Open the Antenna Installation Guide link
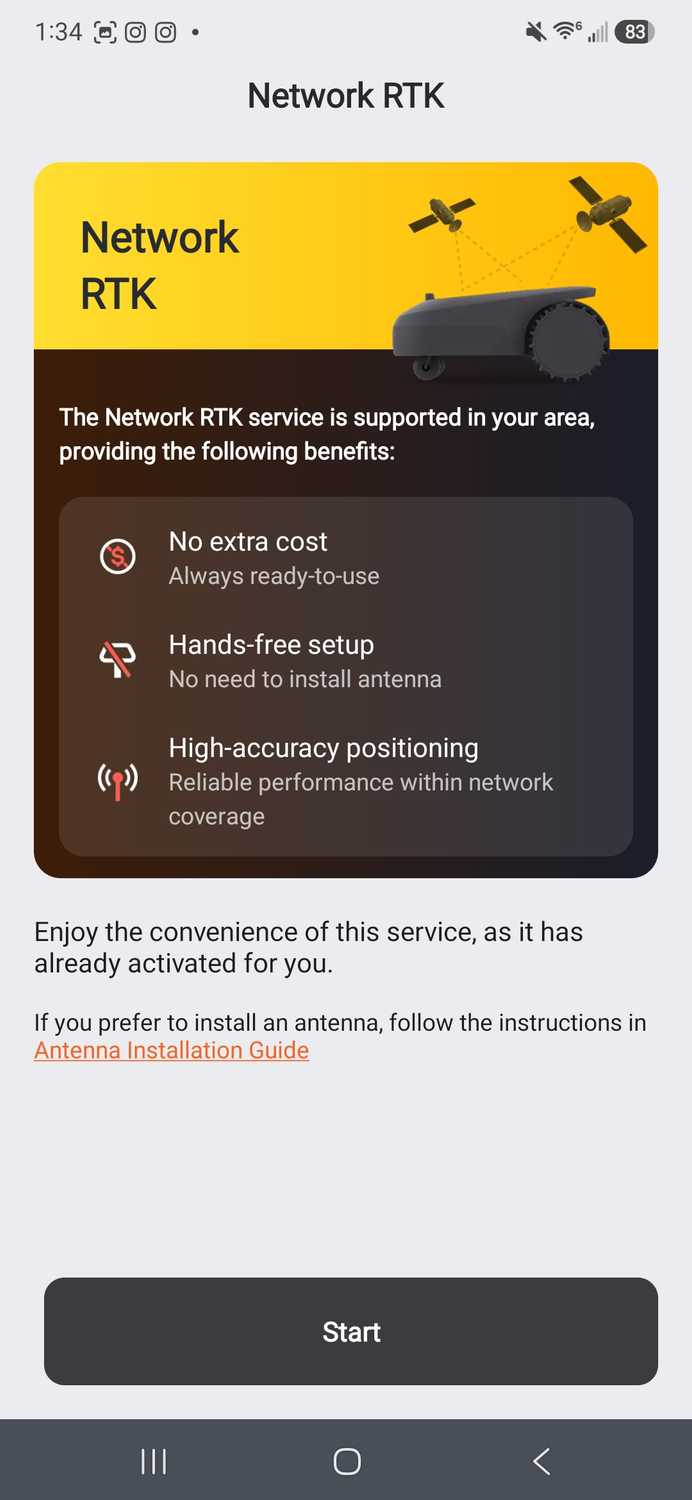Screen dimensions: 692x1500 click(172, 1050)
